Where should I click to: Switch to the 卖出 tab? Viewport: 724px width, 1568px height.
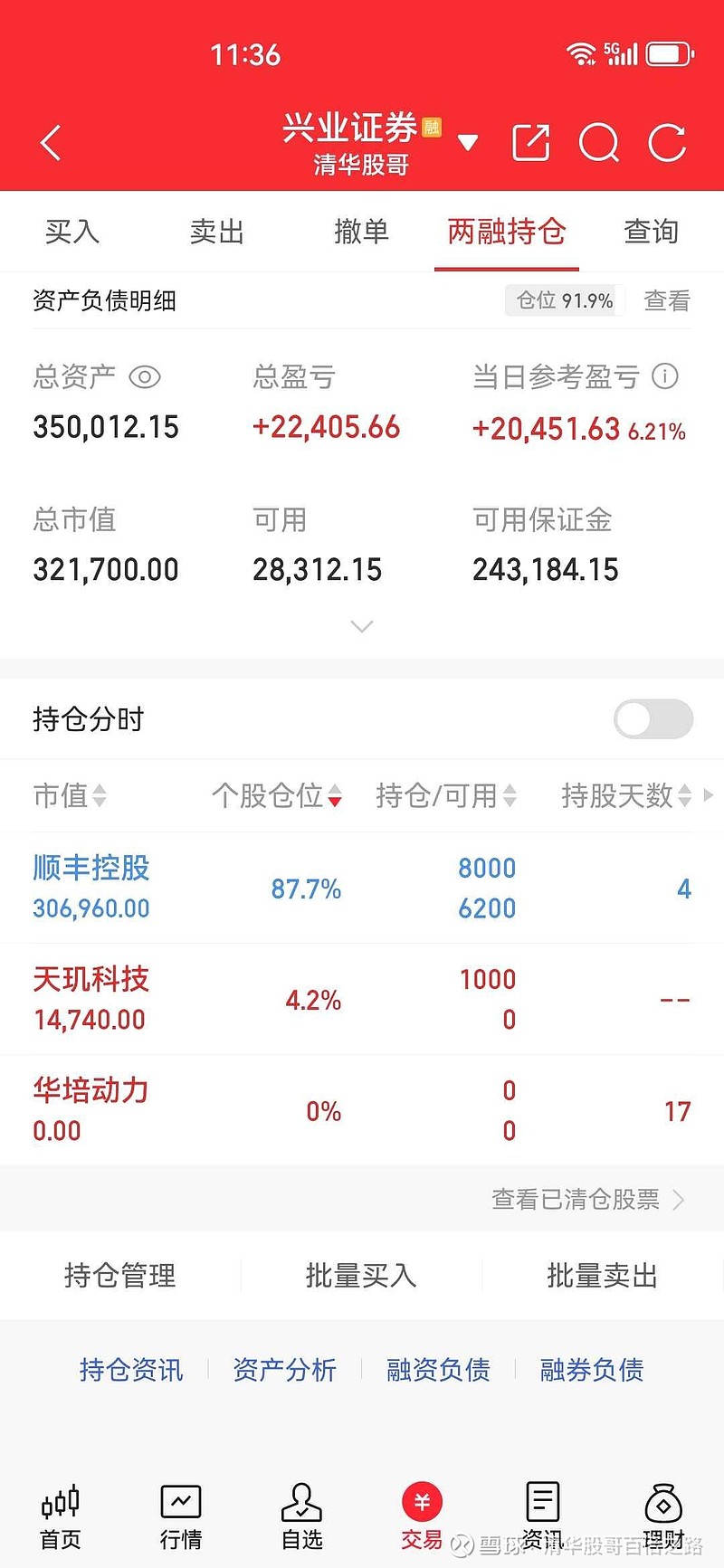click(216, 232)
